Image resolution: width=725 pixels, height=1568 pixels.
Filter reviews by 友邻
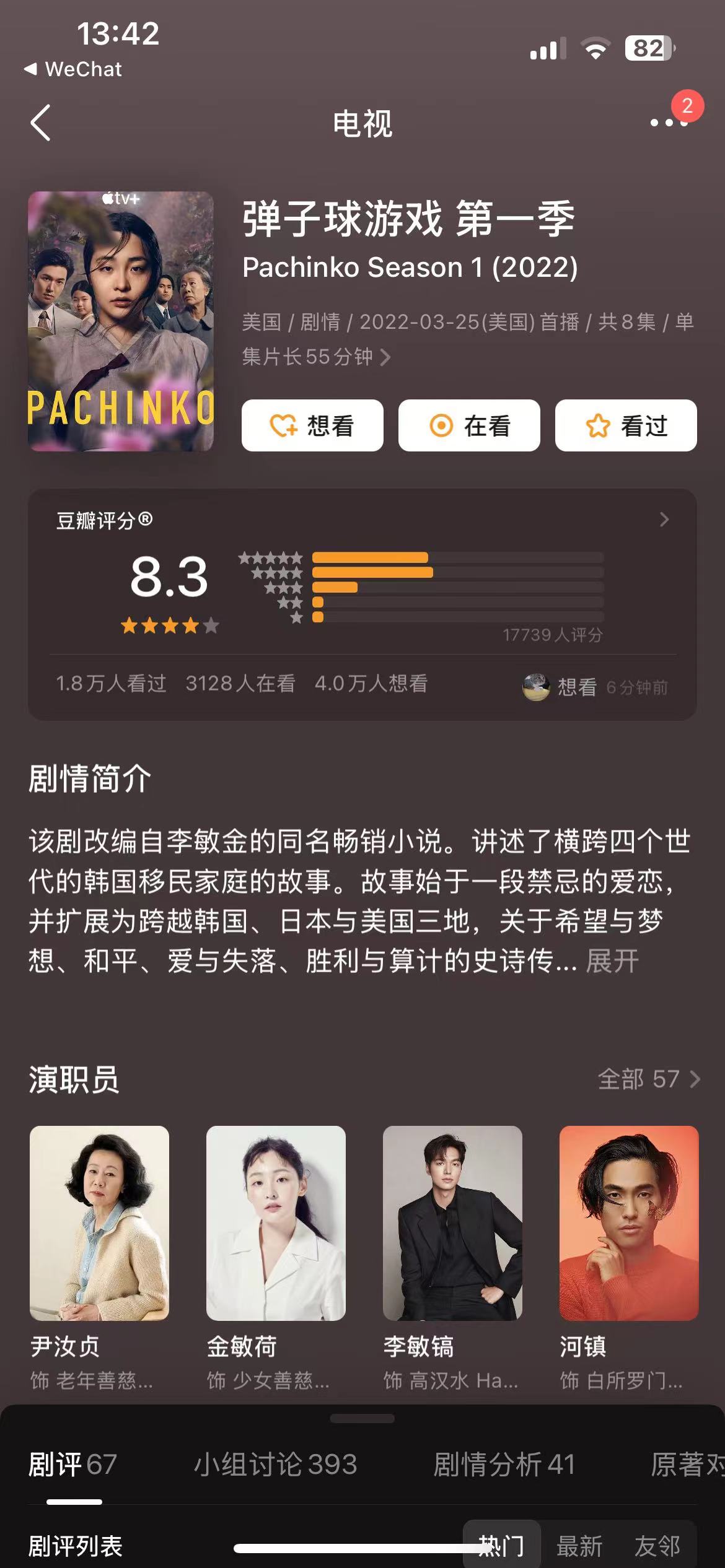[x=657, y=1546]
